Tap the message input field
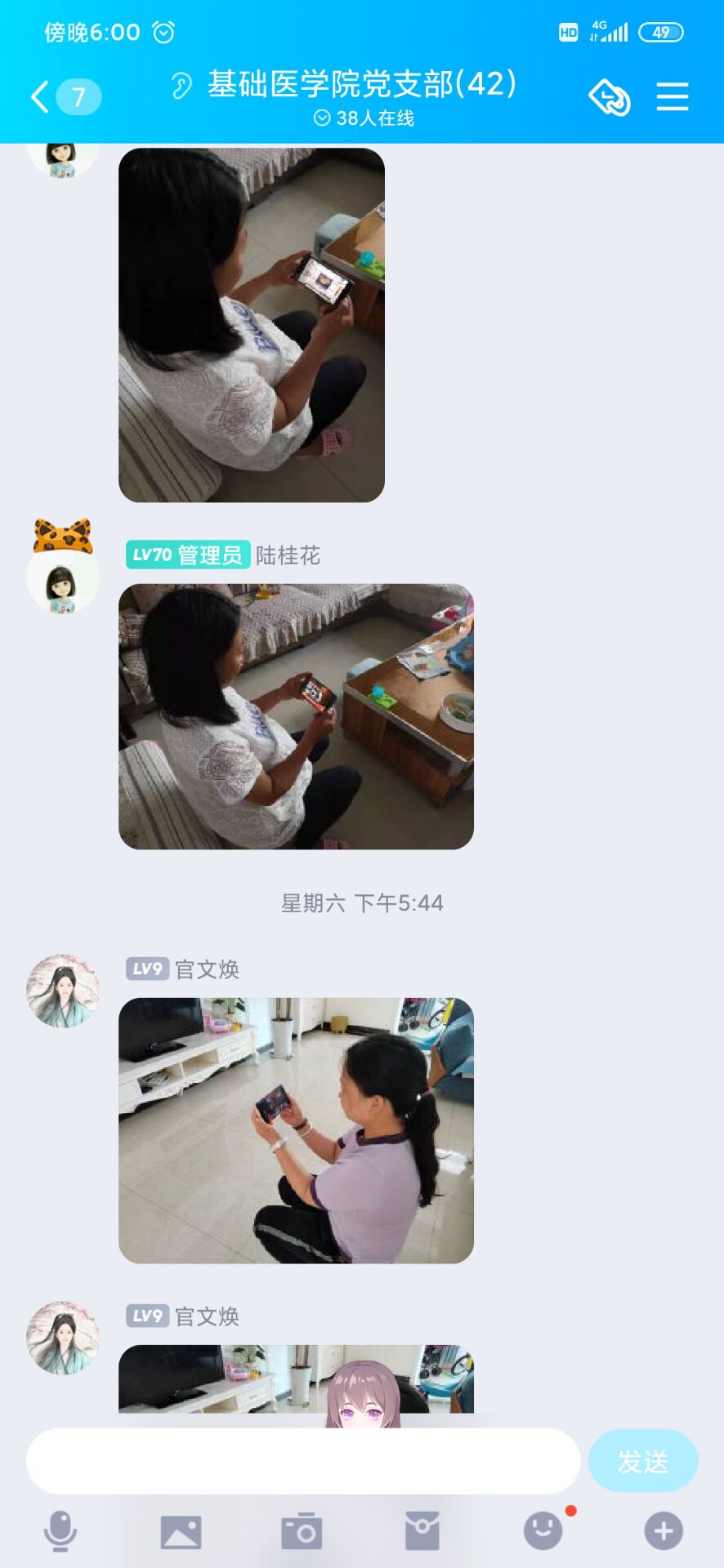Screen dimensions: 724x1568 click(x=302, y=1461)
